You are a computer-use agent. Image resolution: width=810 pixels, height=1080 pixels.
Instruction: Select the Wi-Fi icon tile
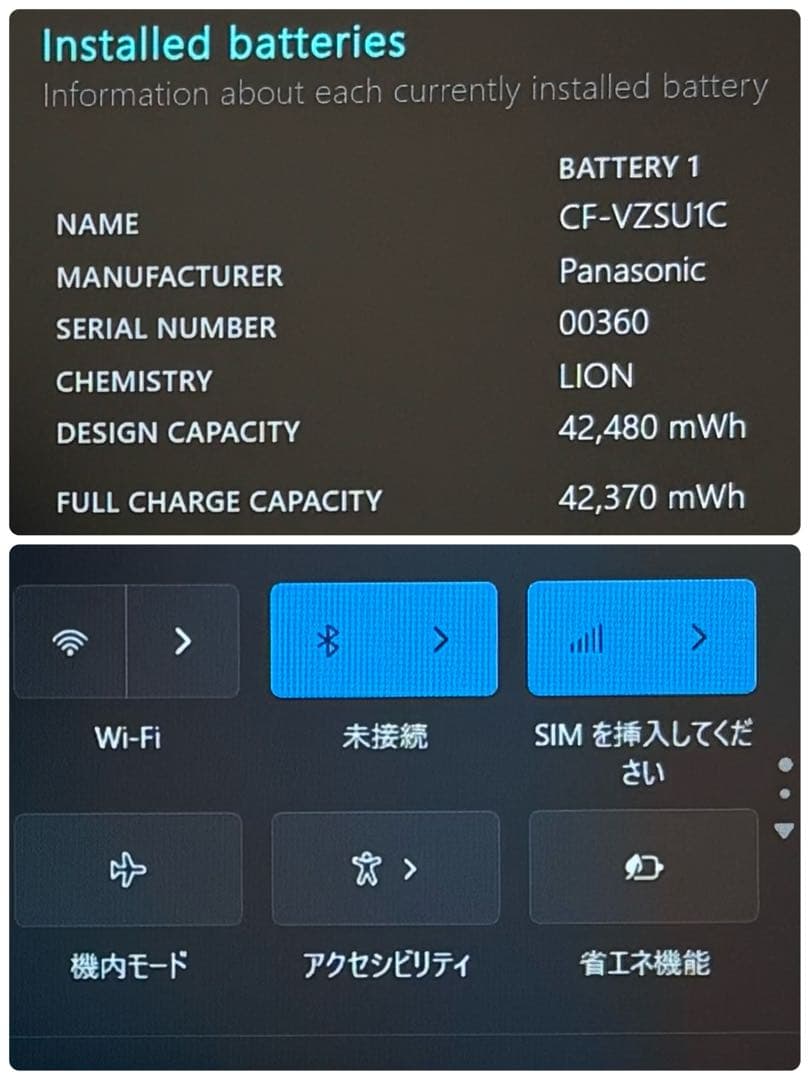pos(67,640)
